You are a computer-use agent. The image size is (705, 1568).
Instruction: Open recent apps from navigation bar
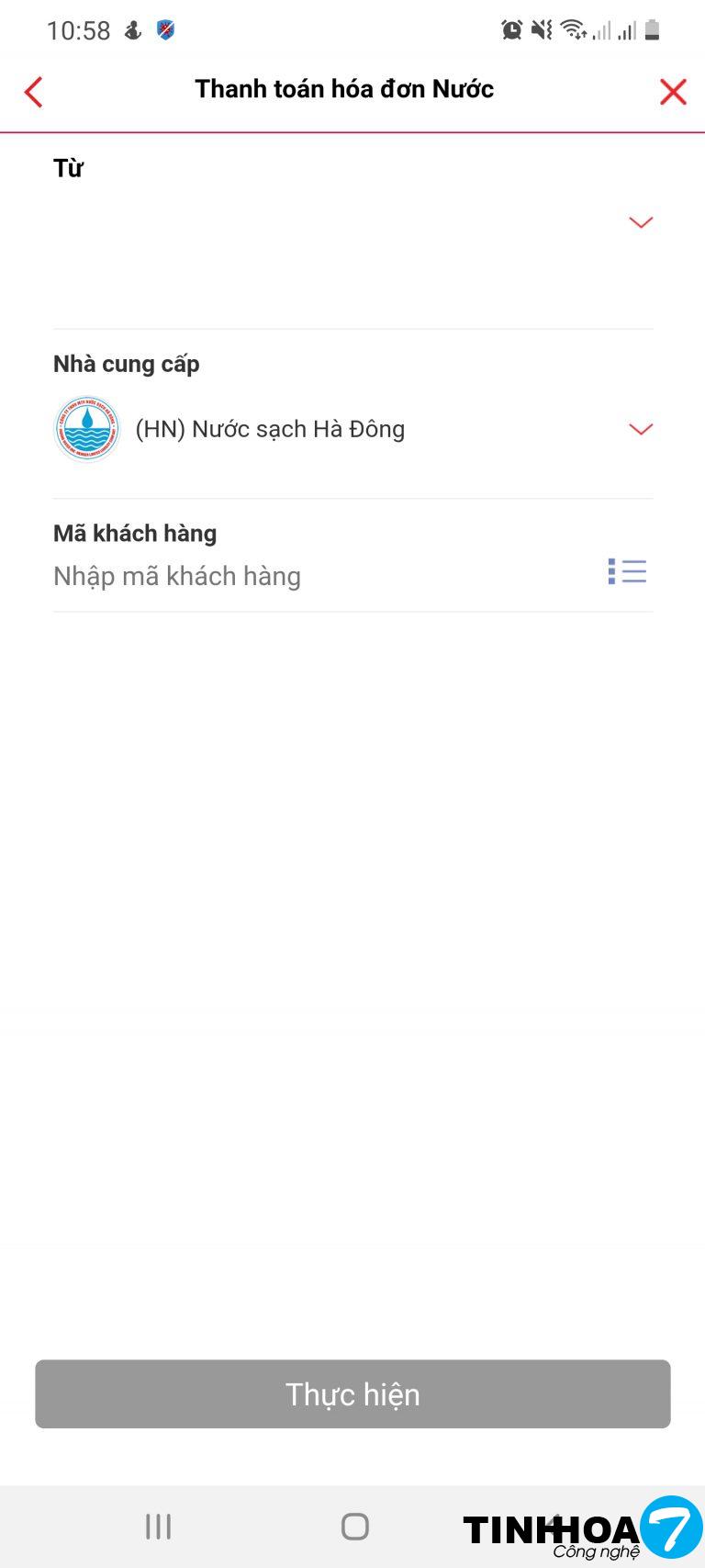coord(158,1527)
